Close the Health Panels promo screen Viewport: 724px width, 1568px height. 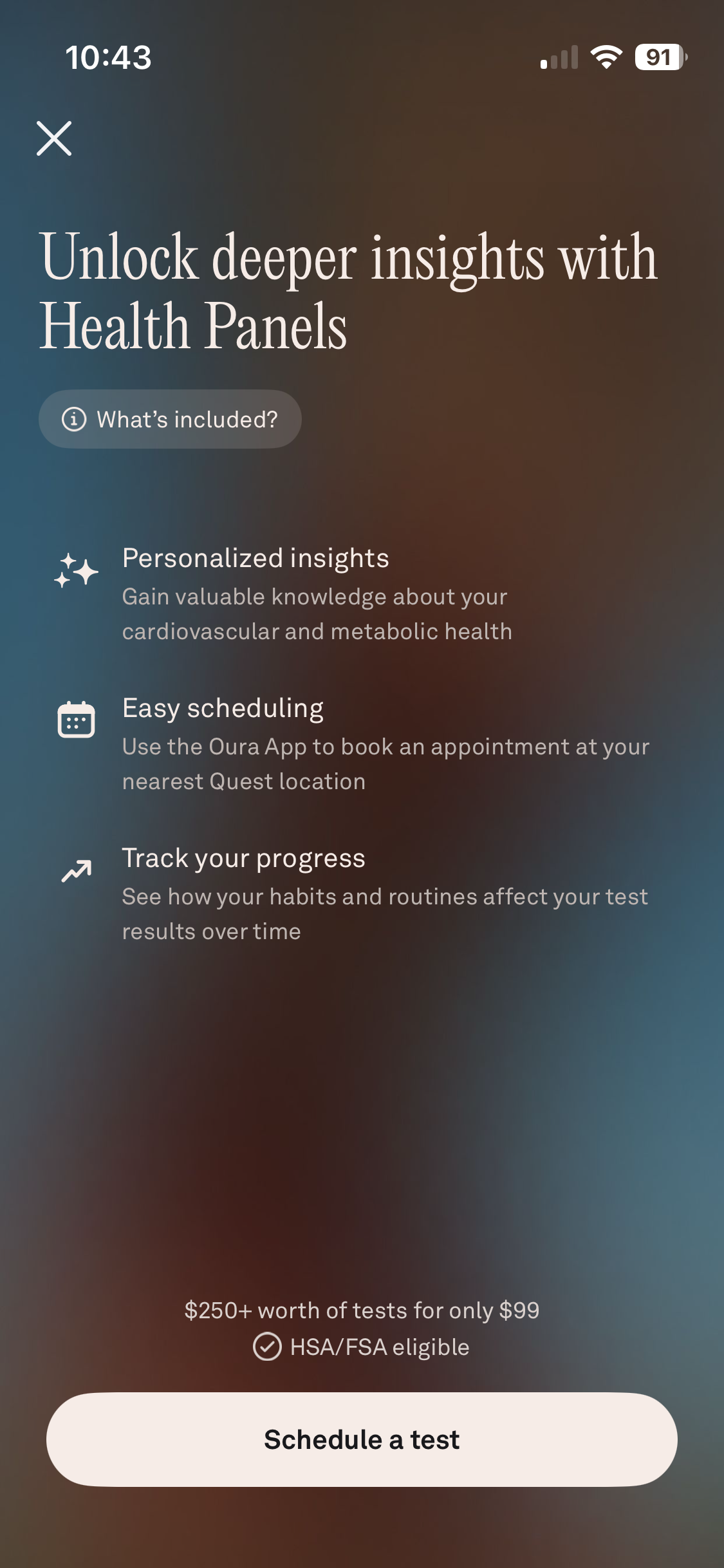54,138
